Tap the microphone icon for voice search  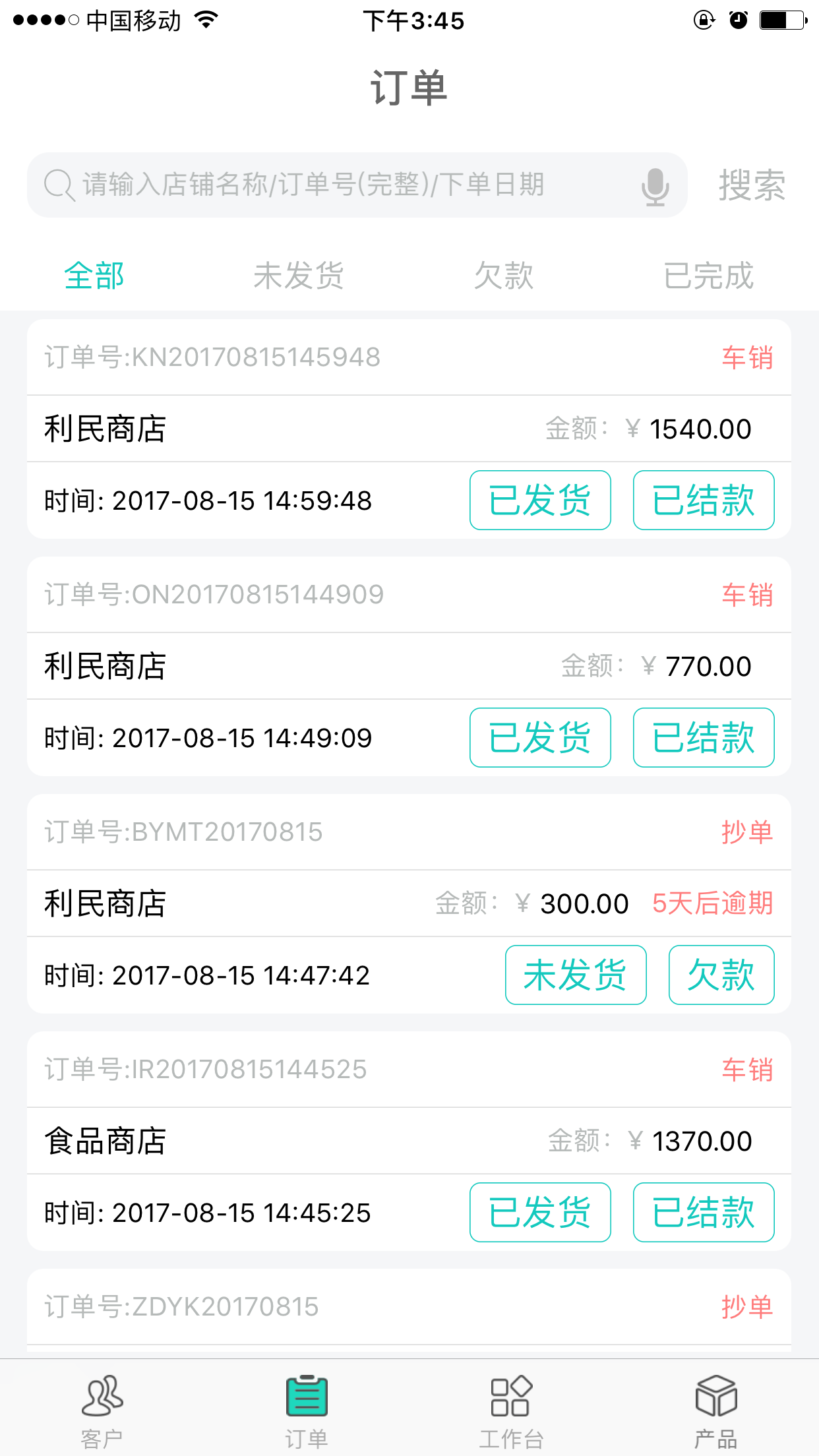[655, 186]
